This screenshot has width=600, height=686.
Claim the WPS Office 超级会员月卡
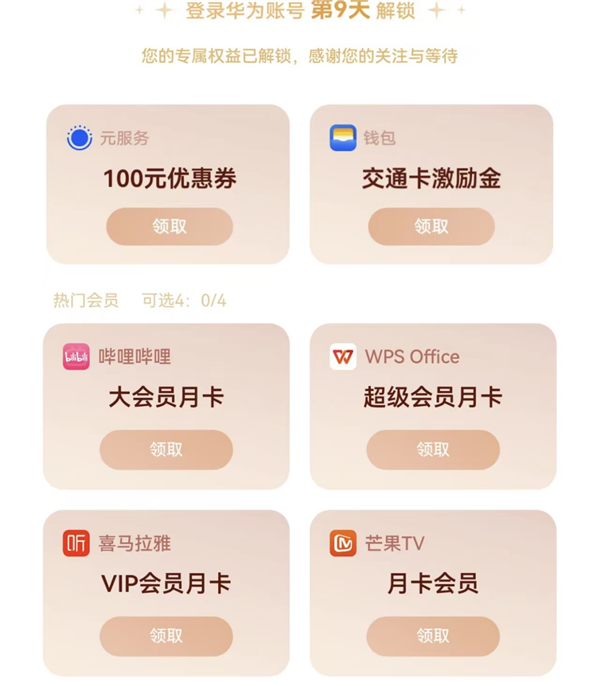point(432,449)
